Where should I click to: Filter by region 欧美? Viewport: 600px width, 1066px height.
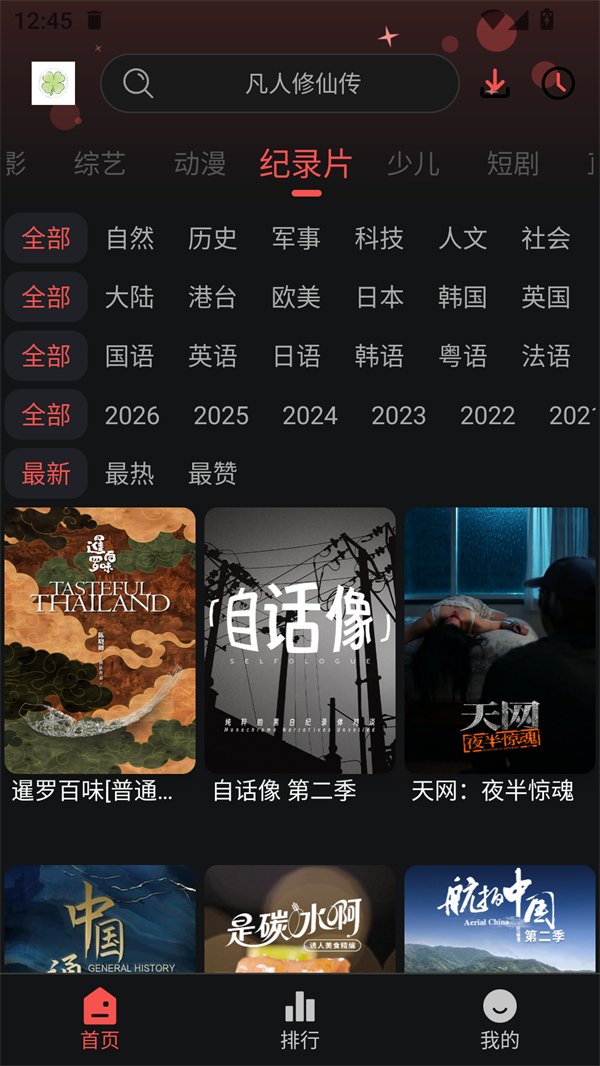click(296, 297)
